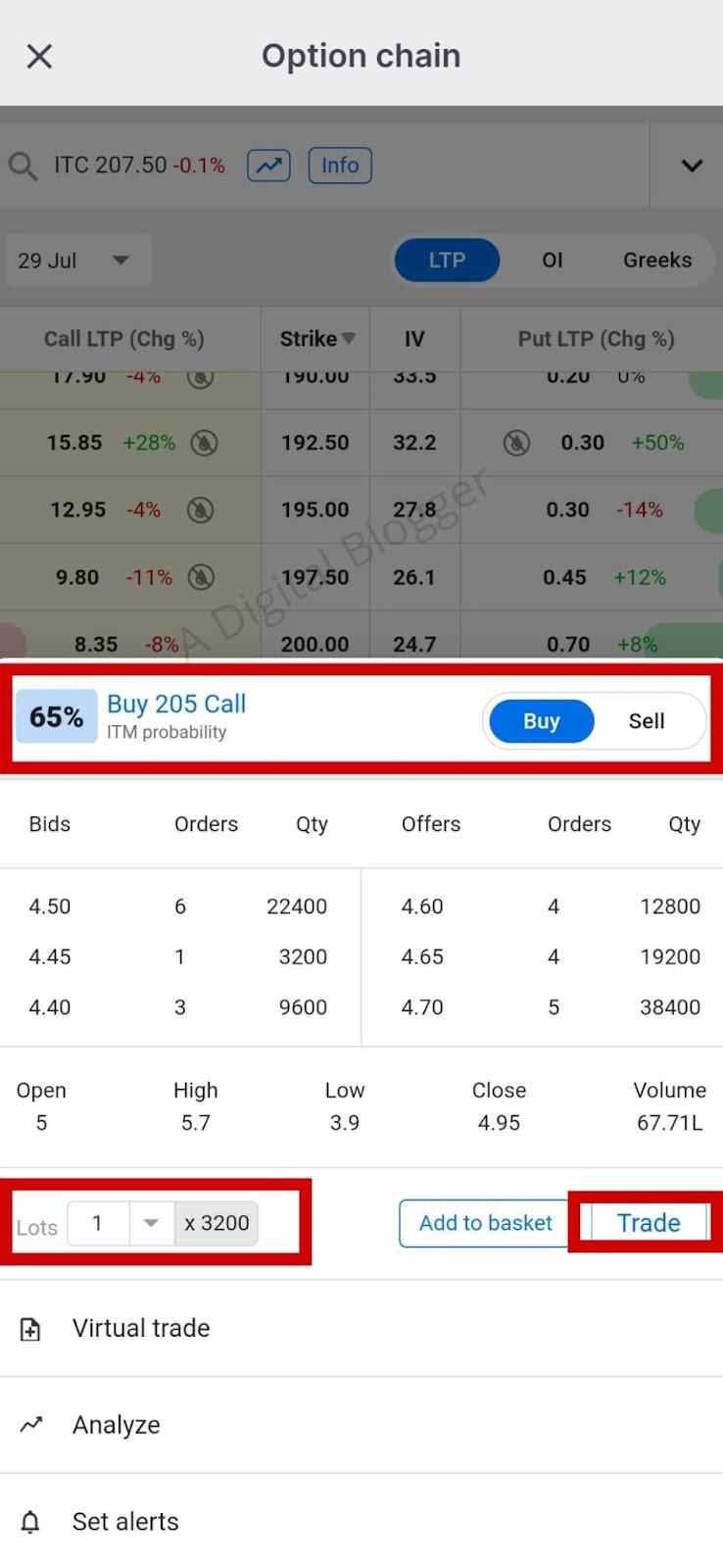
Task: Open Virtual trade
Action: click(x=141, y=1329)
